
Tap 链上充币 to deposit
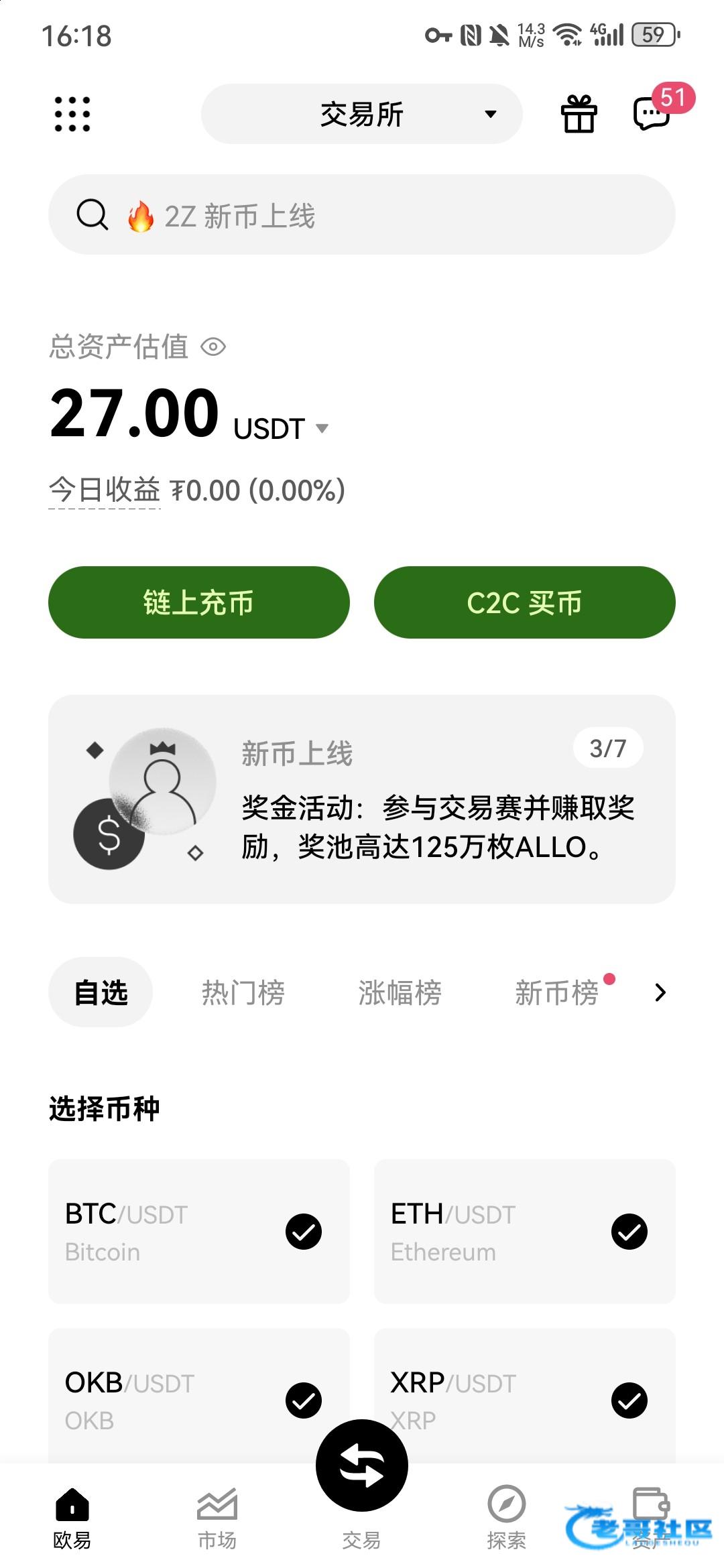[199, 602]
